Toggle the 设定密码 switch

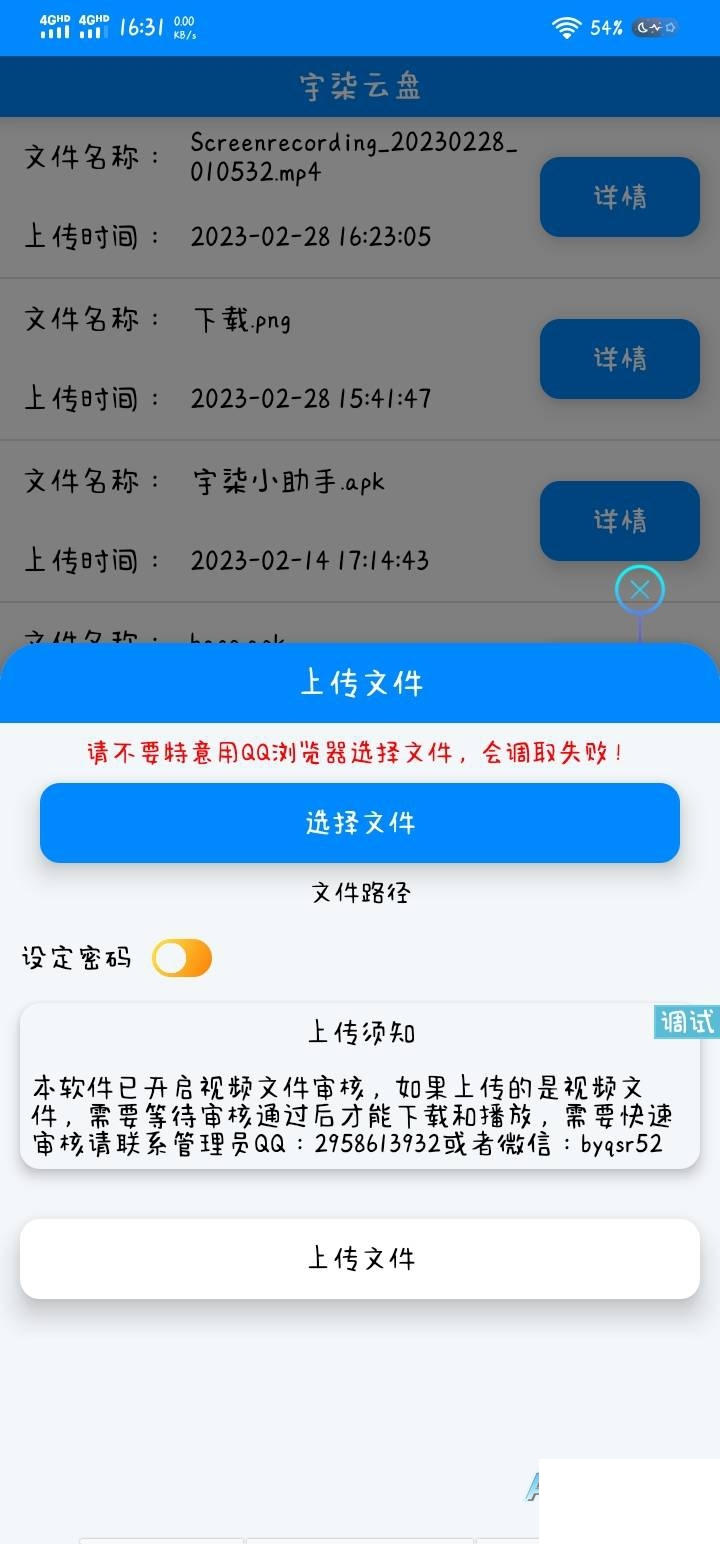point(182,958)
